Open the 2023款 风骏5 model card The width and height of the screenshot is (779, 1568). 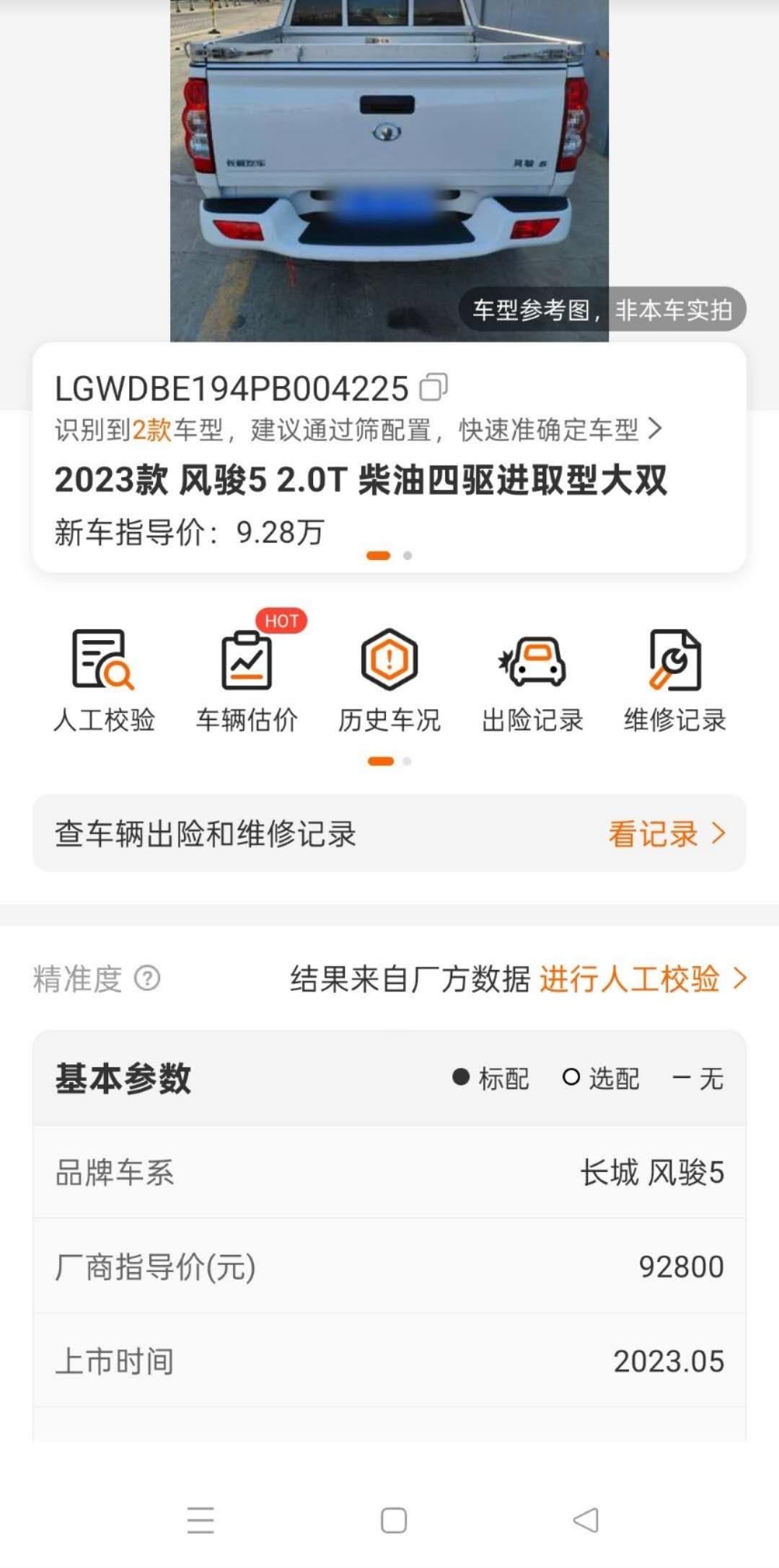[361, 481]
